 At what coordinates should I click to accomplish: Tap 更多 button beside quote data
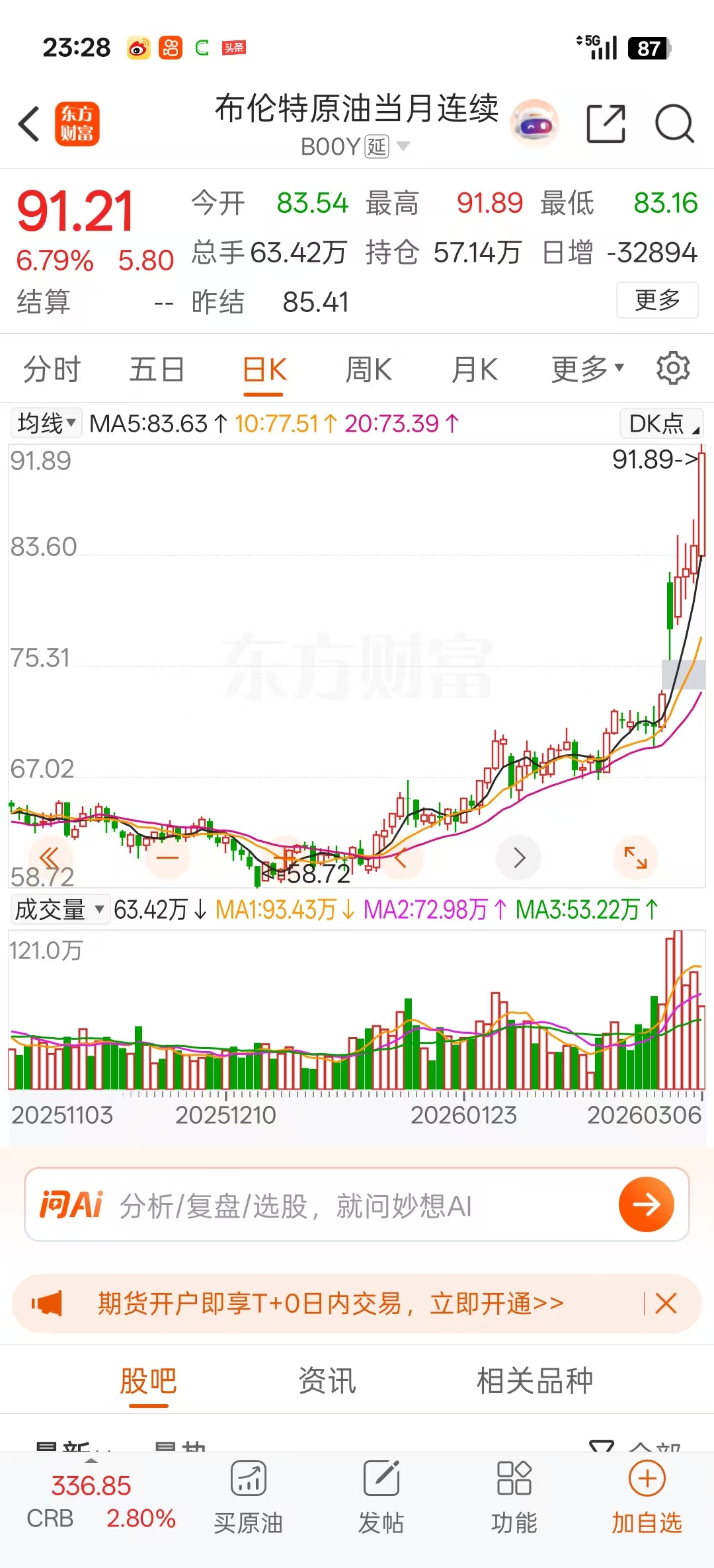click(657, 300)
